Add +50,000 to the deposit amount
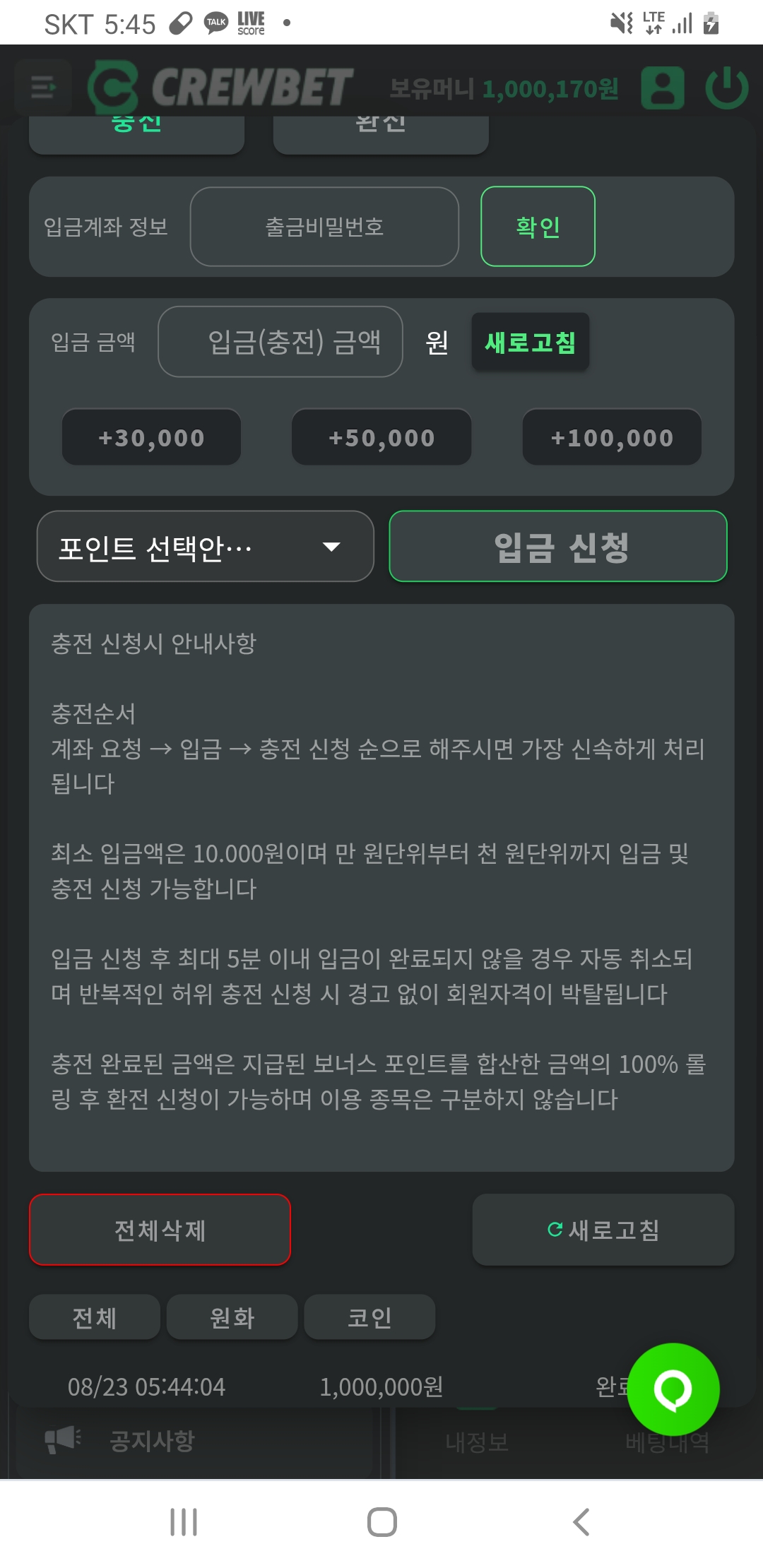 (381, 437)
